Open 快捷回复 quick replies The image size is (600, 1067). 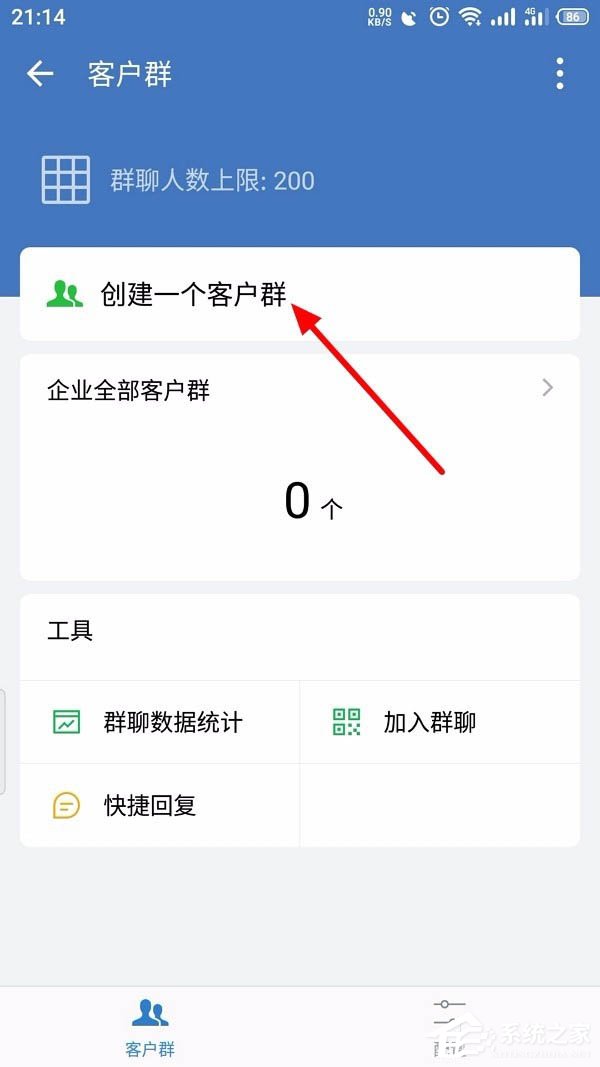pyautogui.click(x=150, y=805)
